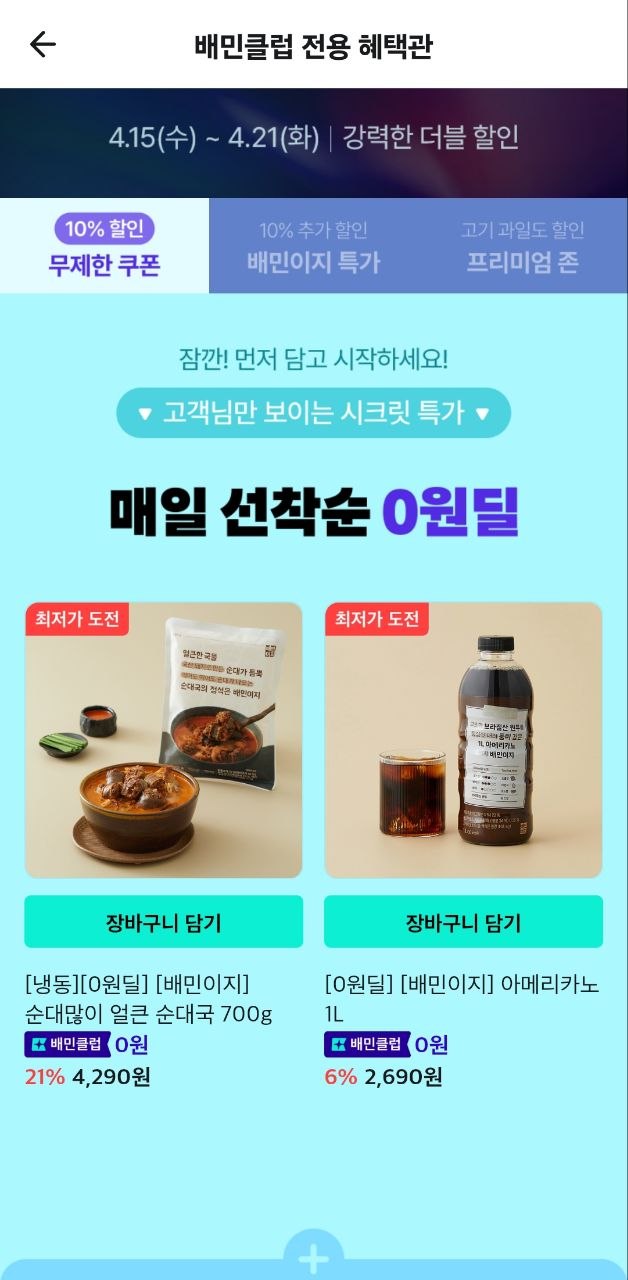Open the 순대많이 얼큰 순대국 product image
Image resolution: width=628 pixels, height=1280 pixels.
[x=163, y=740]
